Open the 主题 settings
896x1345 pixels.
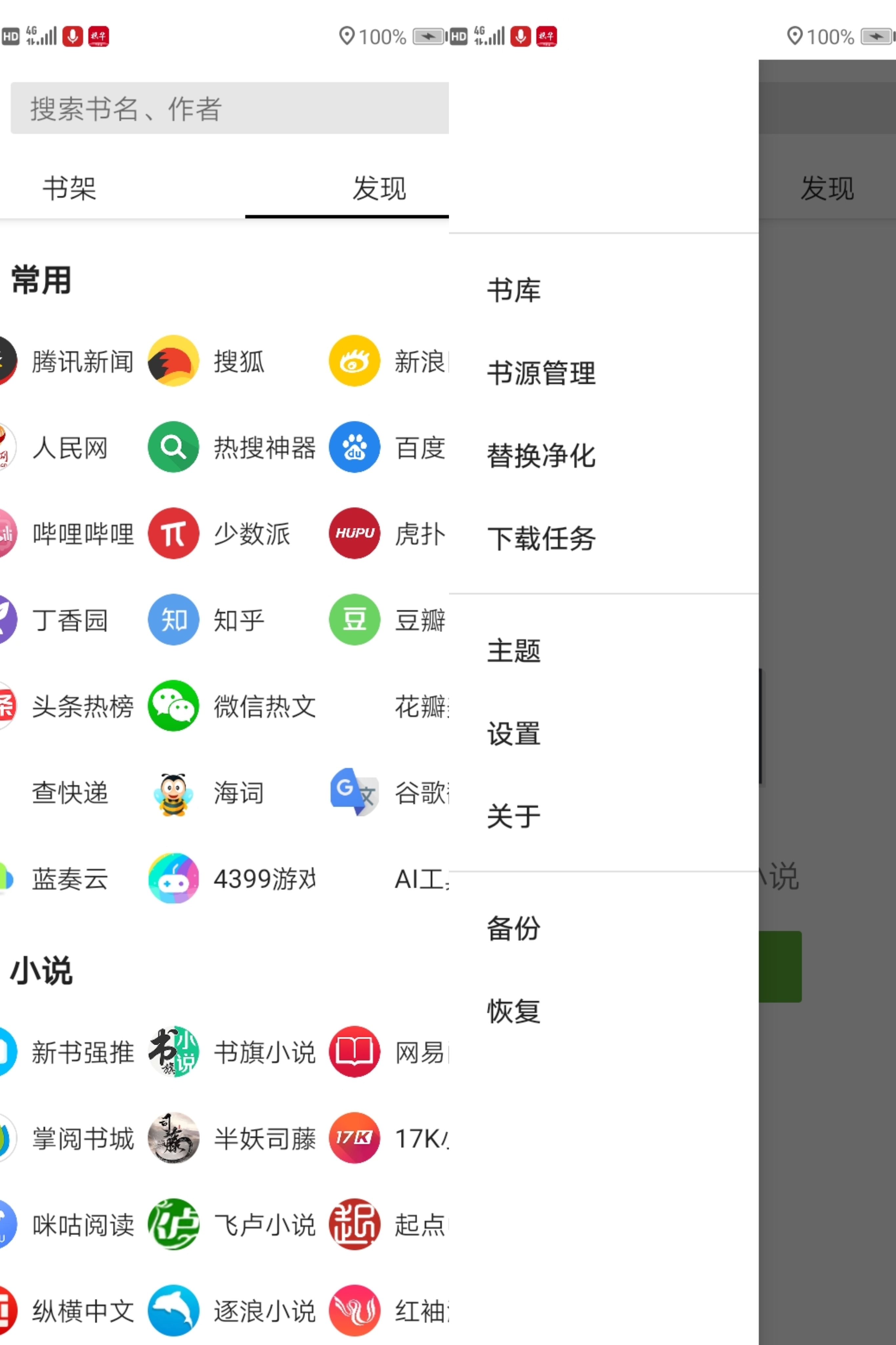coord(514,650)
